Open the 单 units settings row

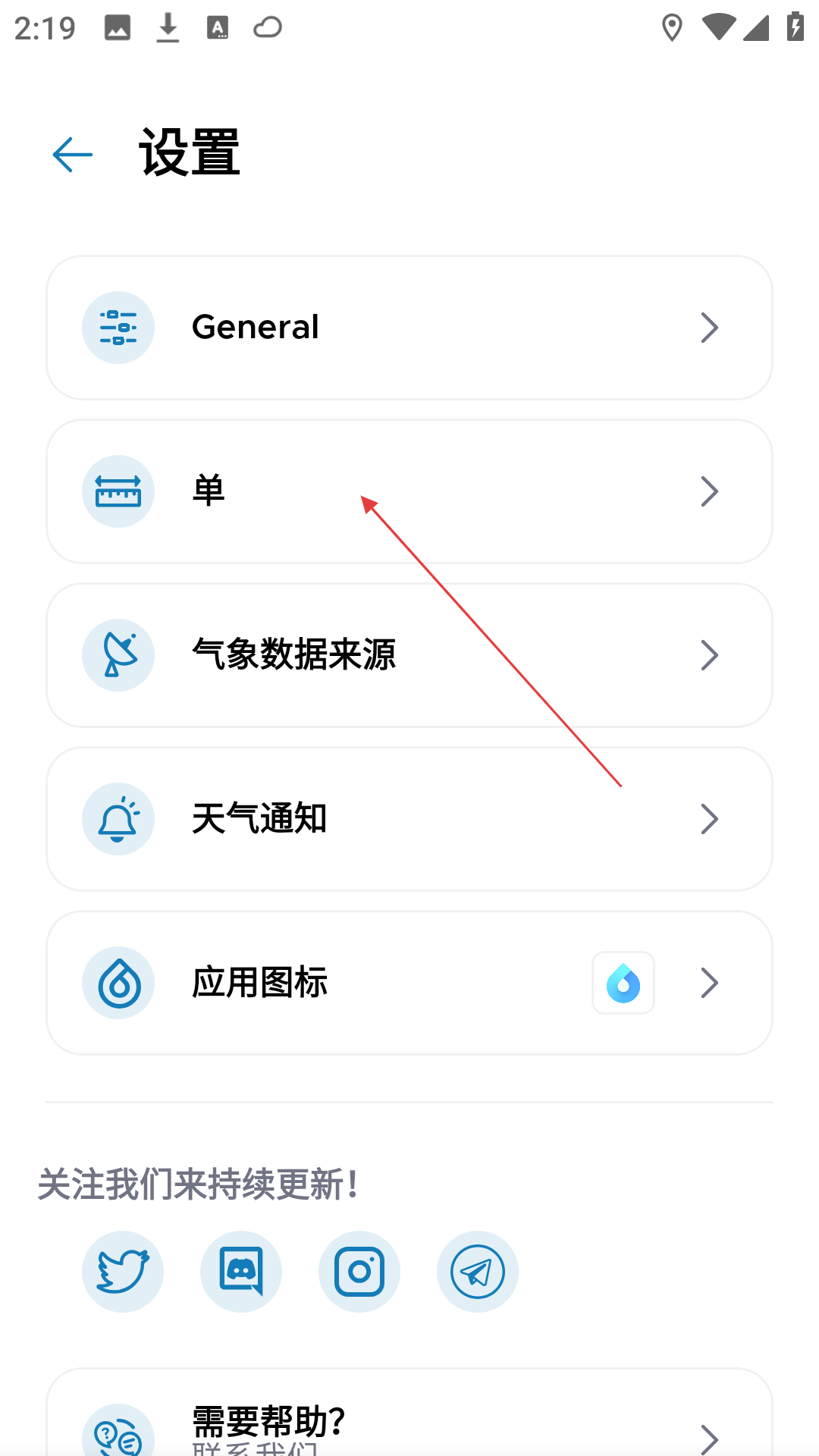click(x=409, y=491)
